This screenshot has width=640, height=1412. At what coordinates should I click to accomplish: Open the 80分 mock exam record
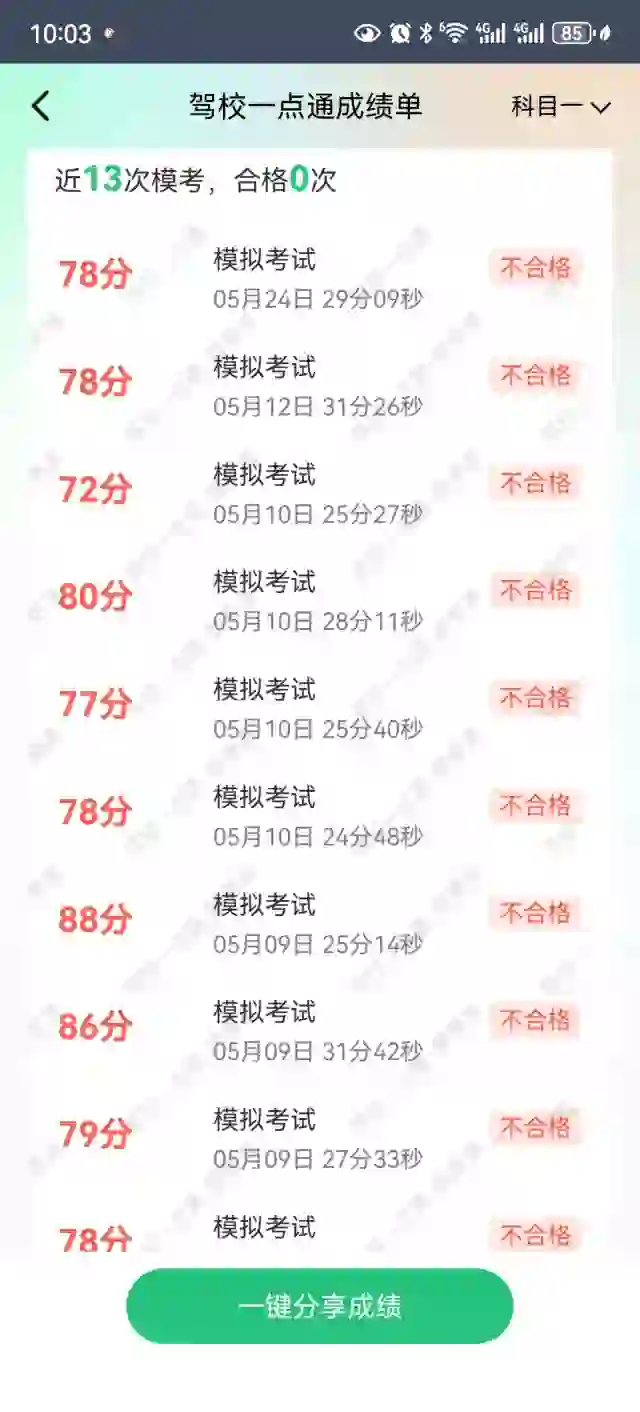(x=320, y=598)
